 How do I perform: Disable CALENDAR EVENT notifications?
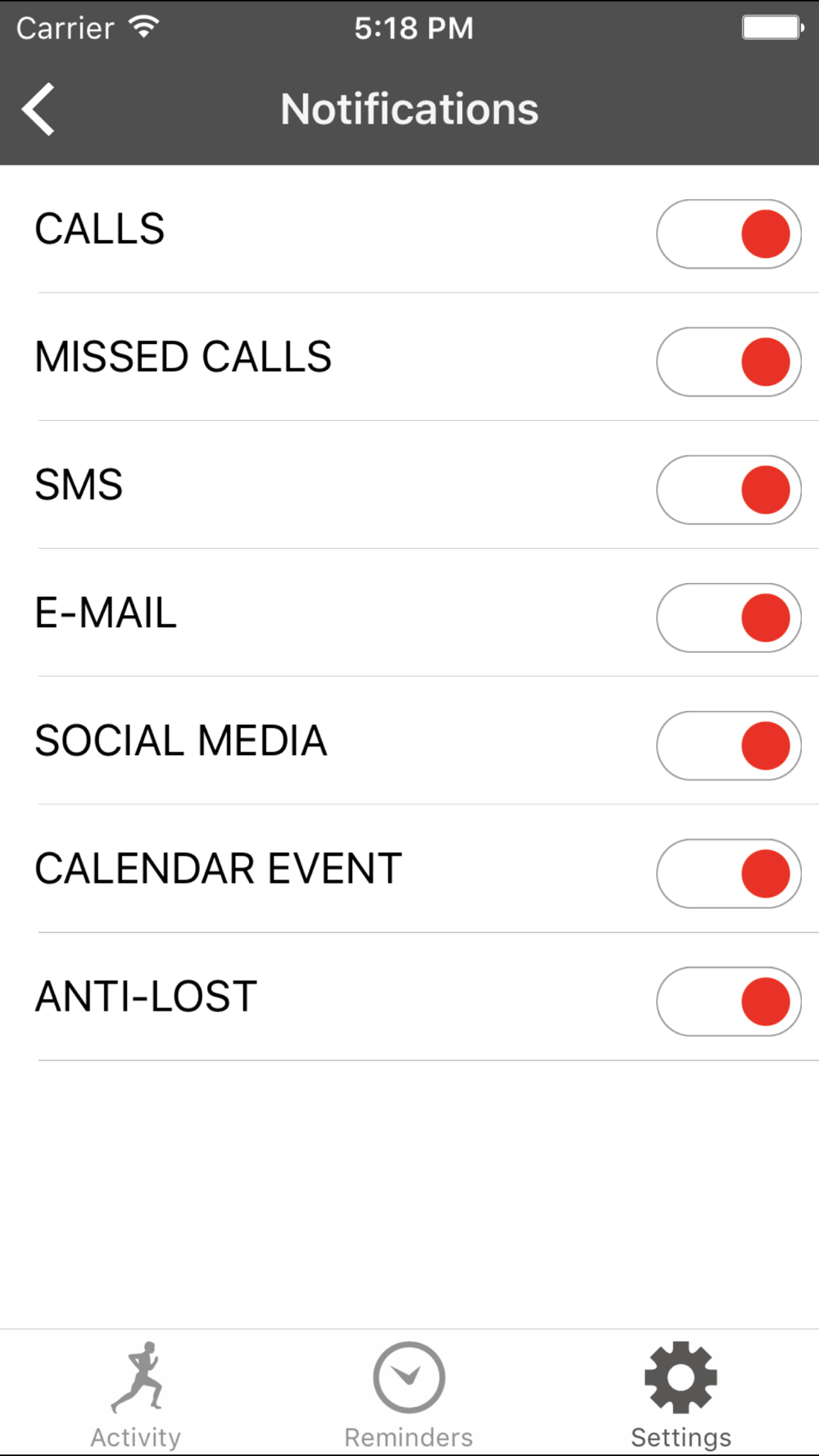coord(728,874)
